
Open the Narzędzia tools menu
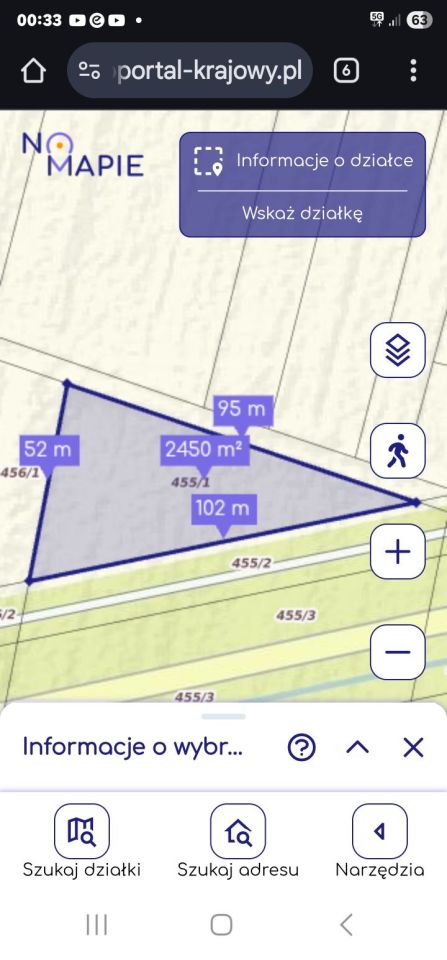click(x=380, y=841)
